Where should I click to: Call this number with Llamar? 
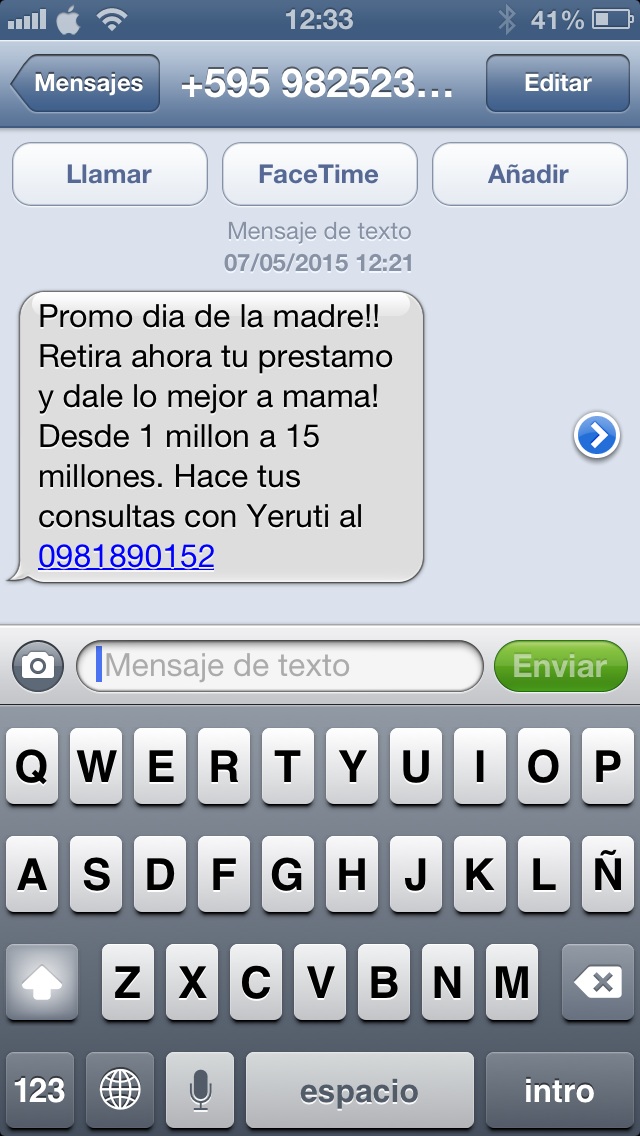click(109, 174)
